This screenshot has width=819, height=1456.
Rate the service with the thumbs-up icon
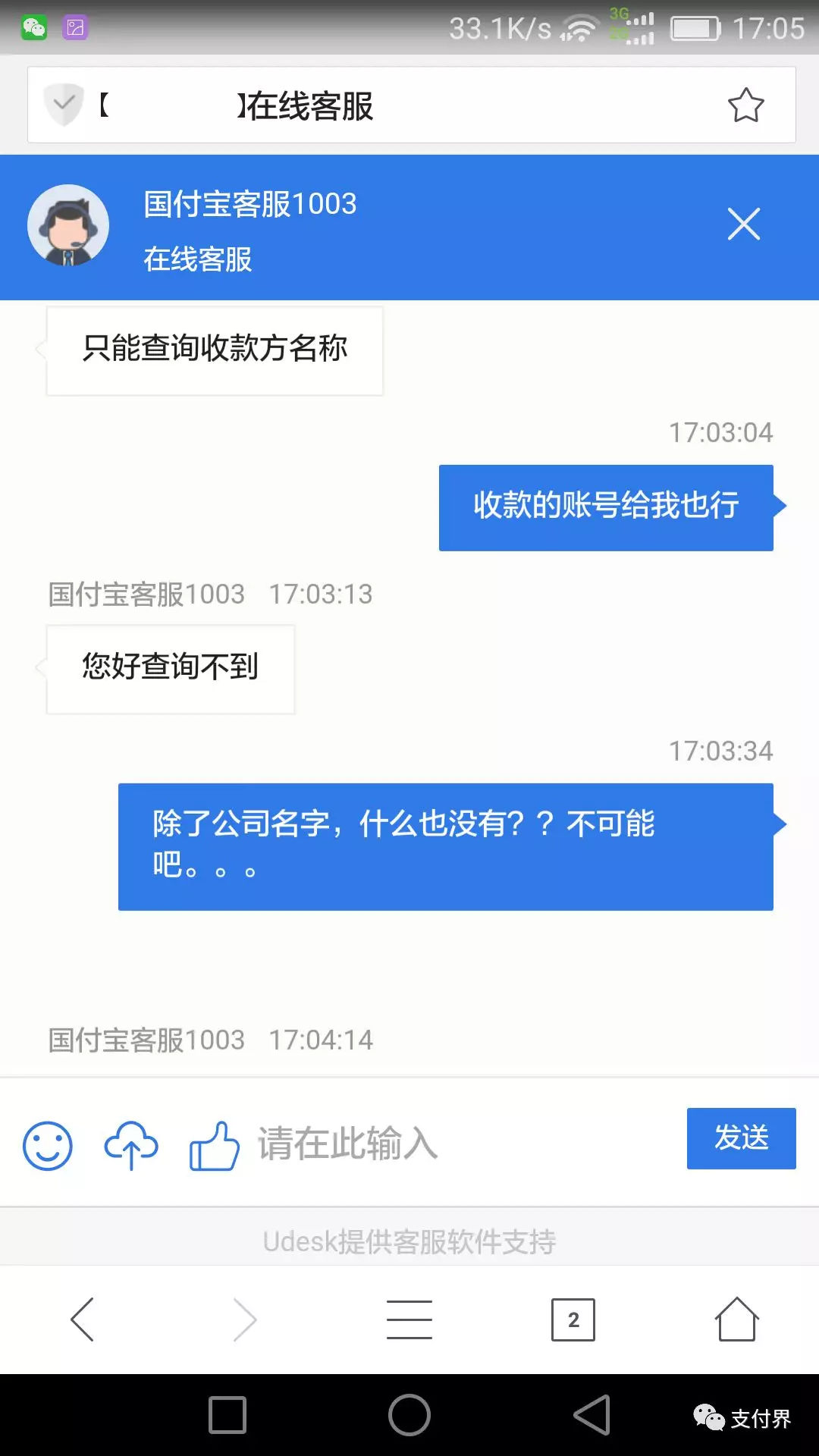pos(214,1145)
